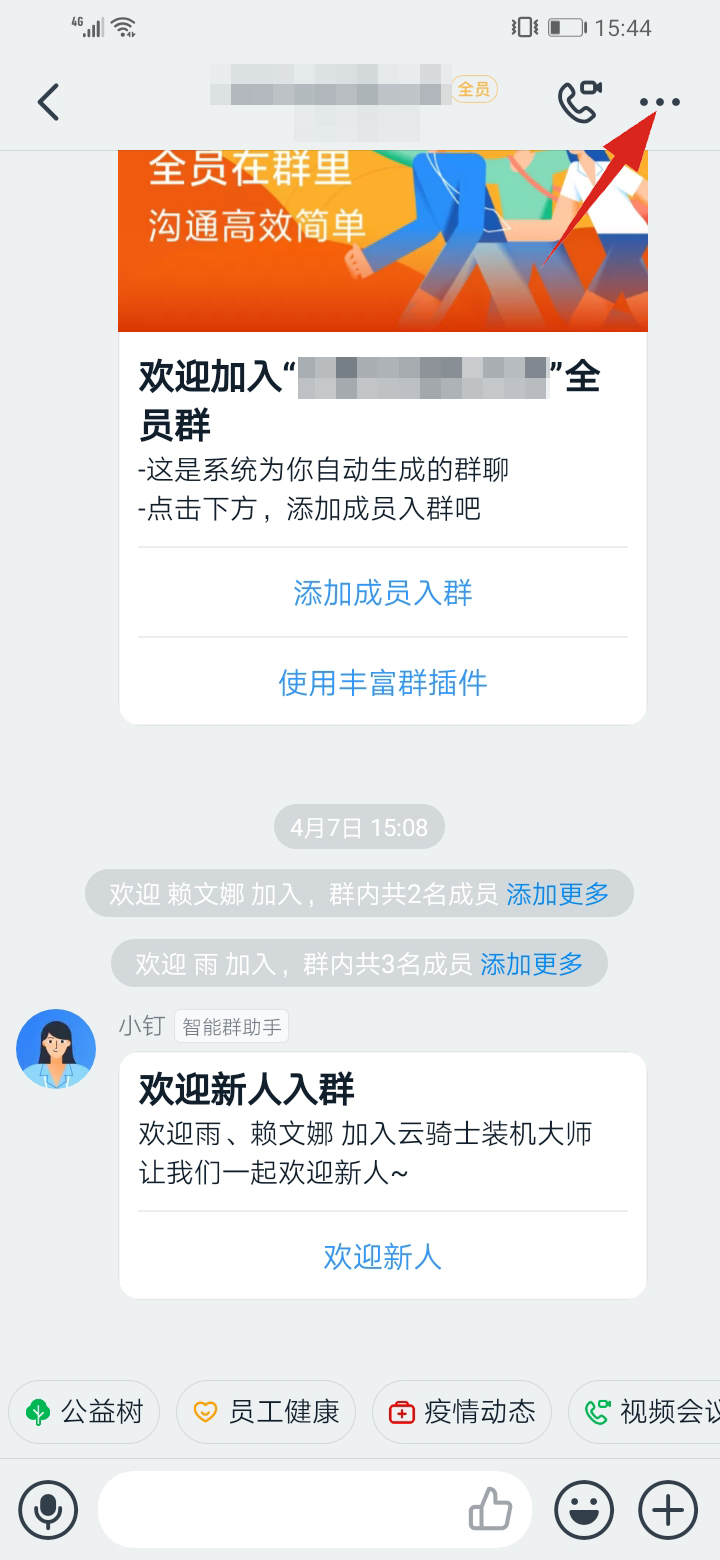Switch to voice message input
This screenshot has height=1560, width=720.
(x=47, y=1509)
